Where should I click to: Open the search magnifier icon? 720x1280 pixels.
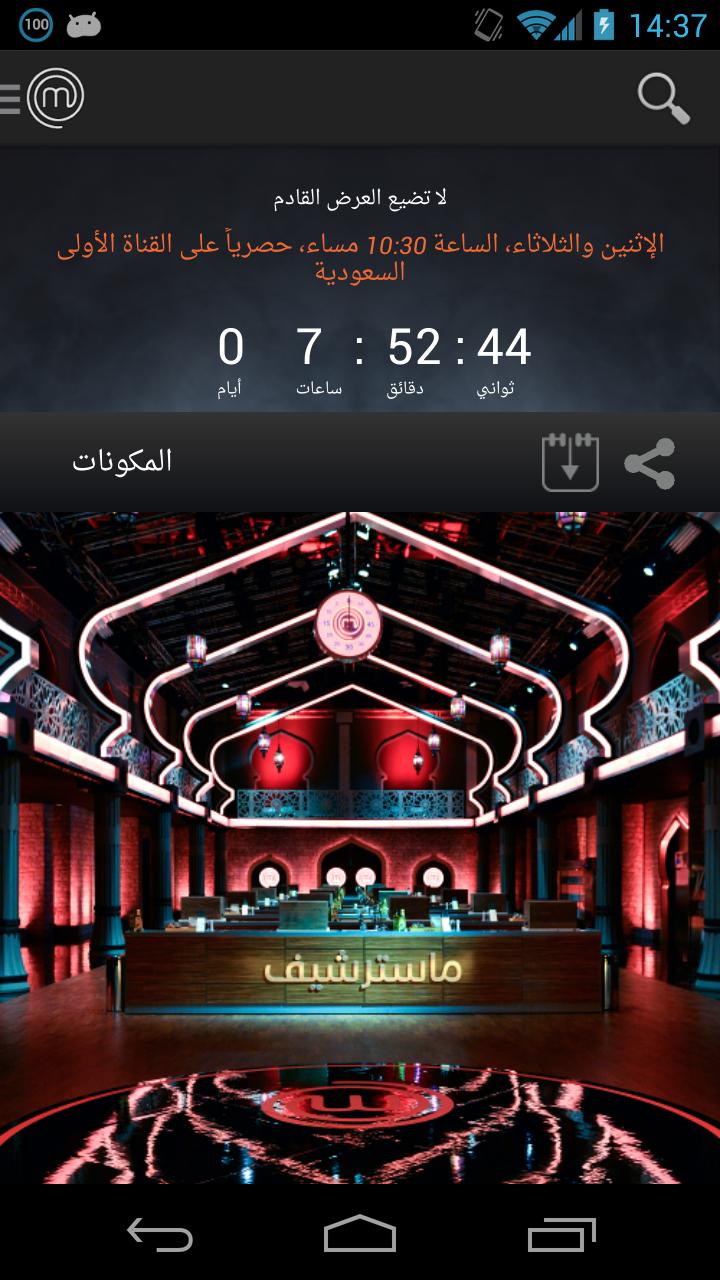(x=663, y=98)
